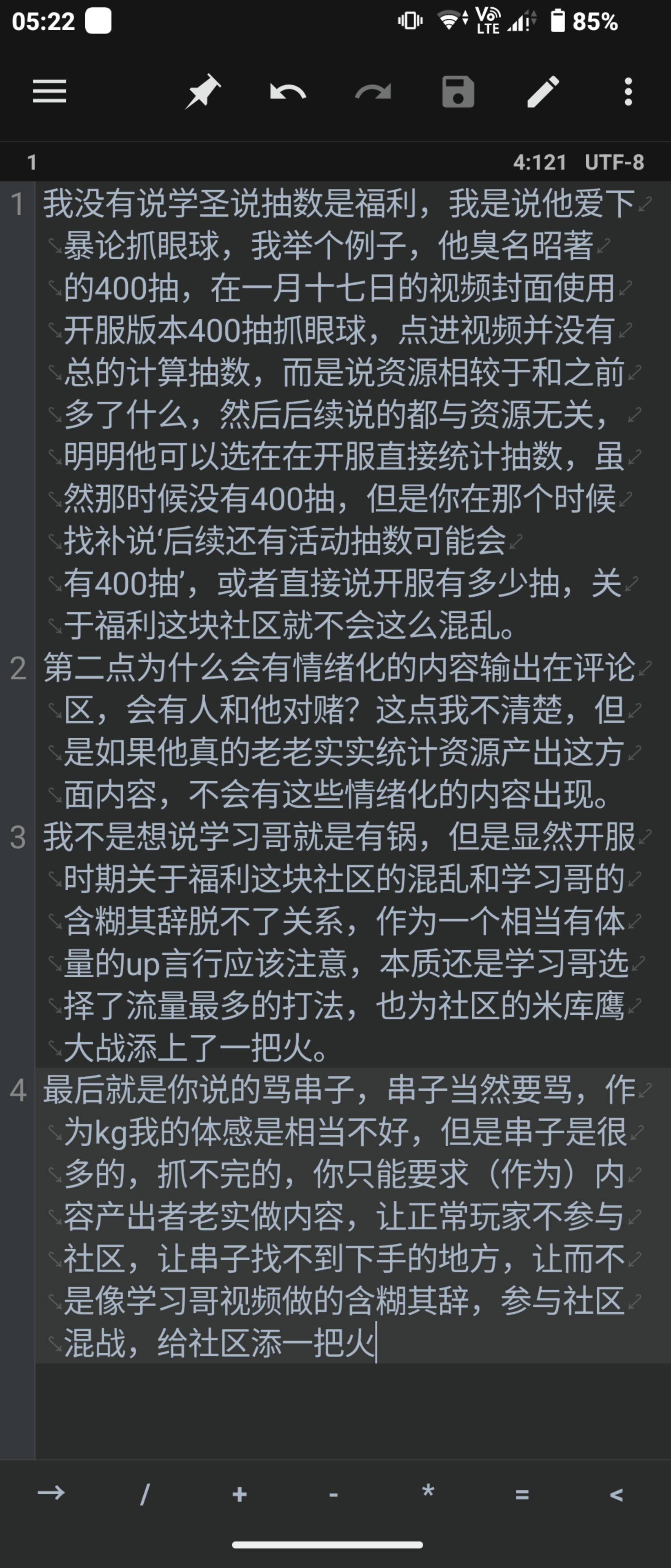This screenshot has height=1568, width=671.
Task: Open the three-dot overflow menu
Action: 629,92
